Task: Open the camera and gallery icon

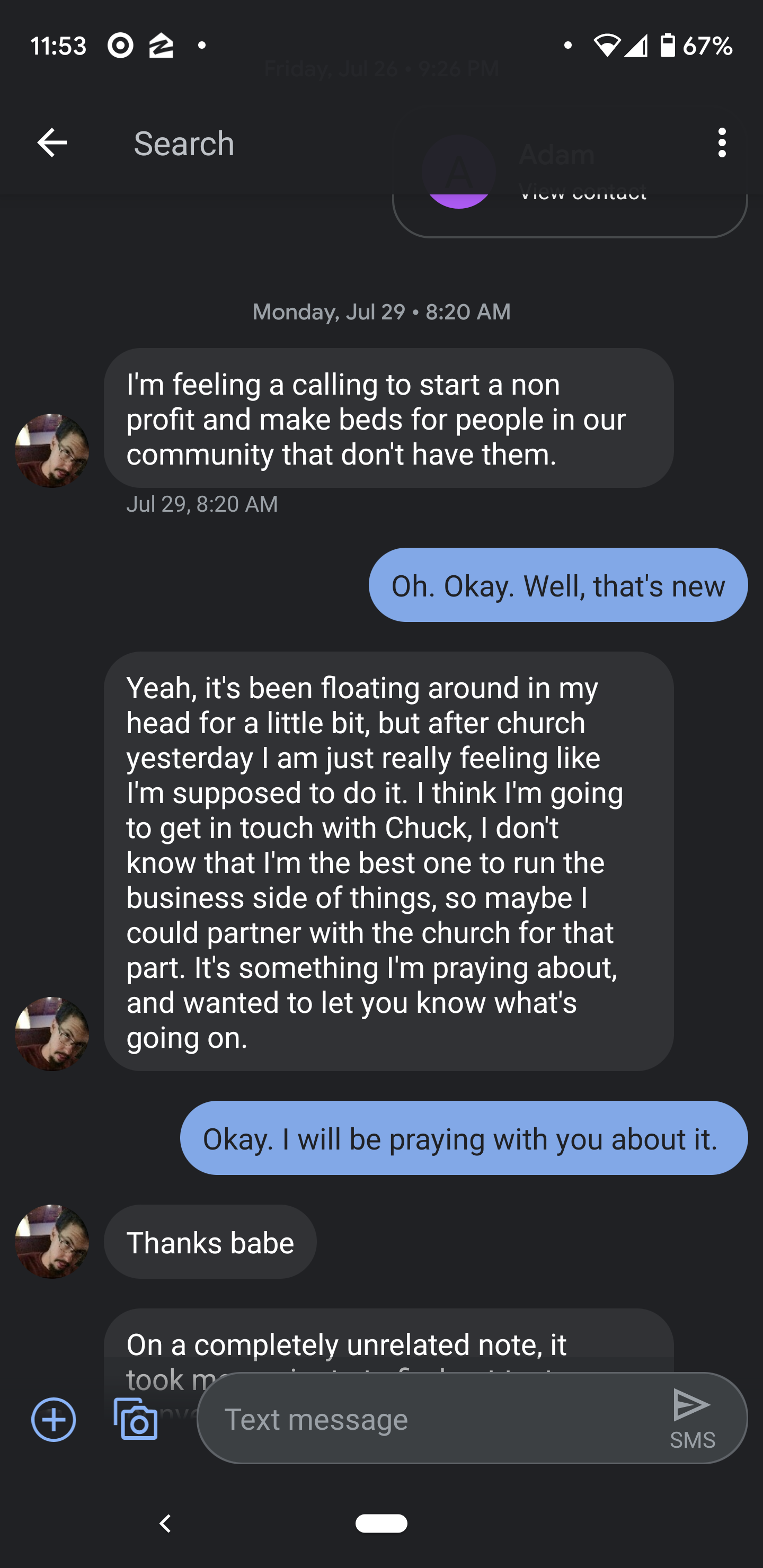Action: point(136,1419)
